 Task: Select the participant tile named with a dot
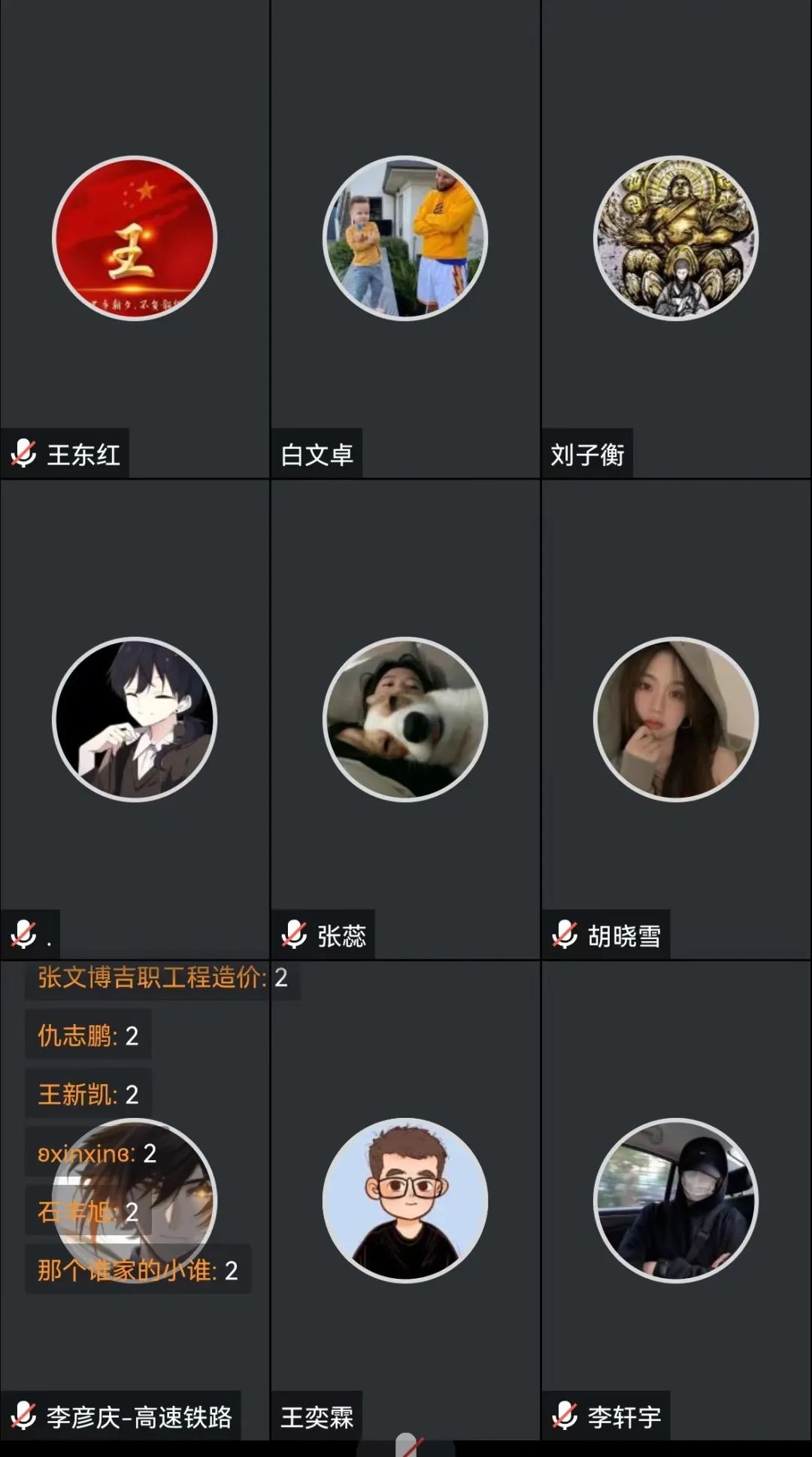pyautogui.click(x=135, y=719)
